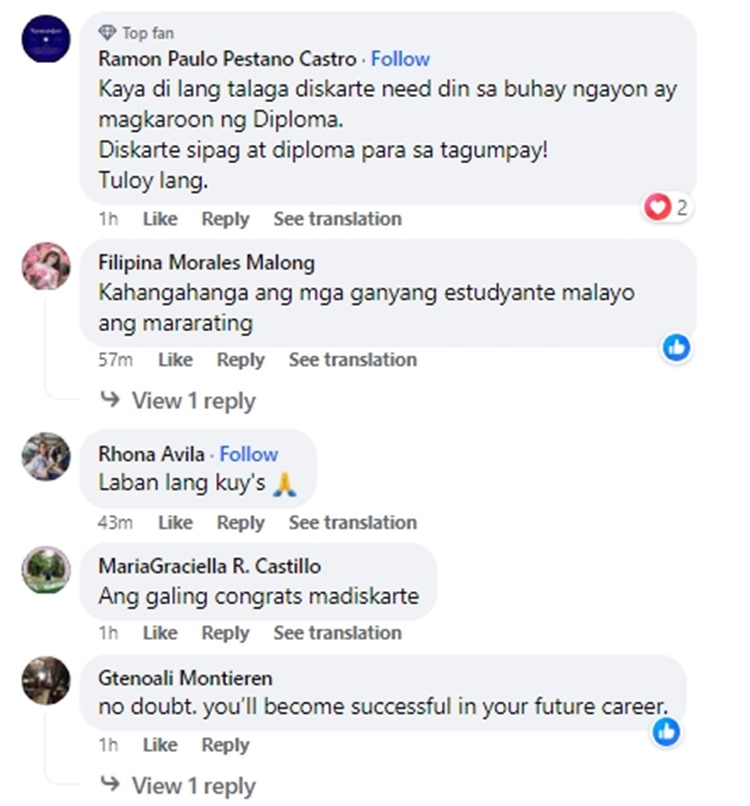Follow Rhona Avila
Screen dimensions: 750x806
click(249, 454)
